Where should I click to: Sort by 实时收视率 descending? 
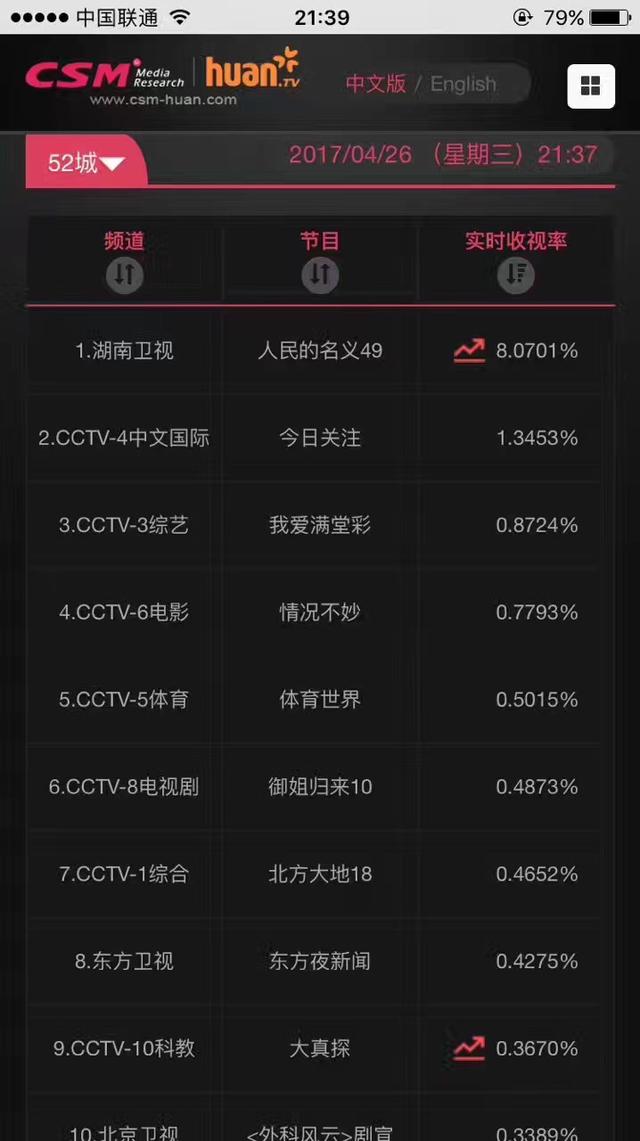515,274
